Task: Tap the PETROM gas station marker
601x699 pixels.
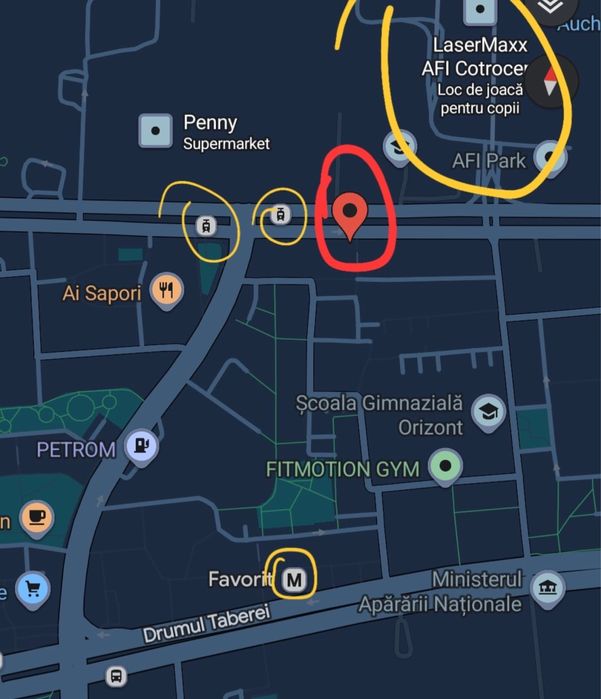Action: pyautogui.click(x=143, y=447)
